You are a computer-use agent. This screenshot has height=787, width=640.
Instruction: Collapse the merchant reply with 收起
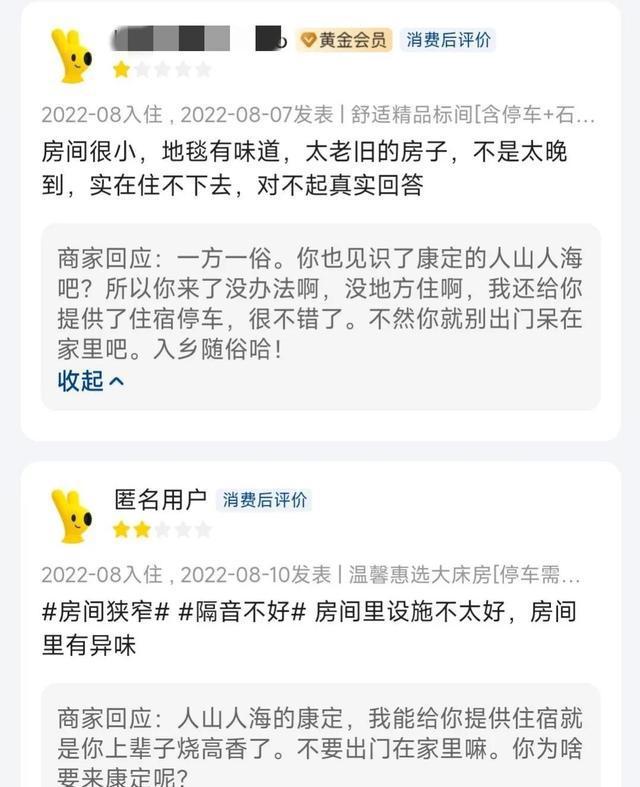tap(91, 380)
